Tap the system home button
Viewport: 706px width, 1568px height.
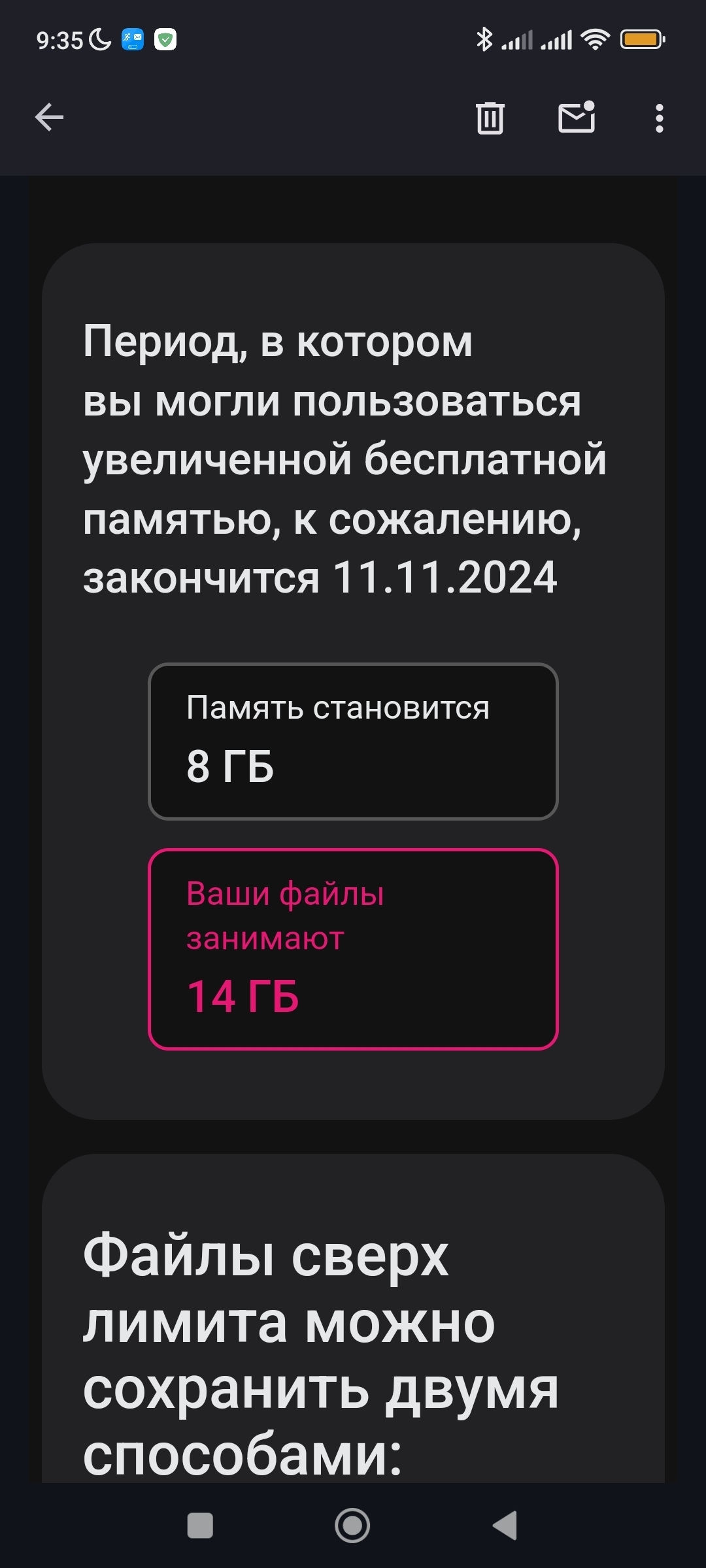pos(352,1526)
